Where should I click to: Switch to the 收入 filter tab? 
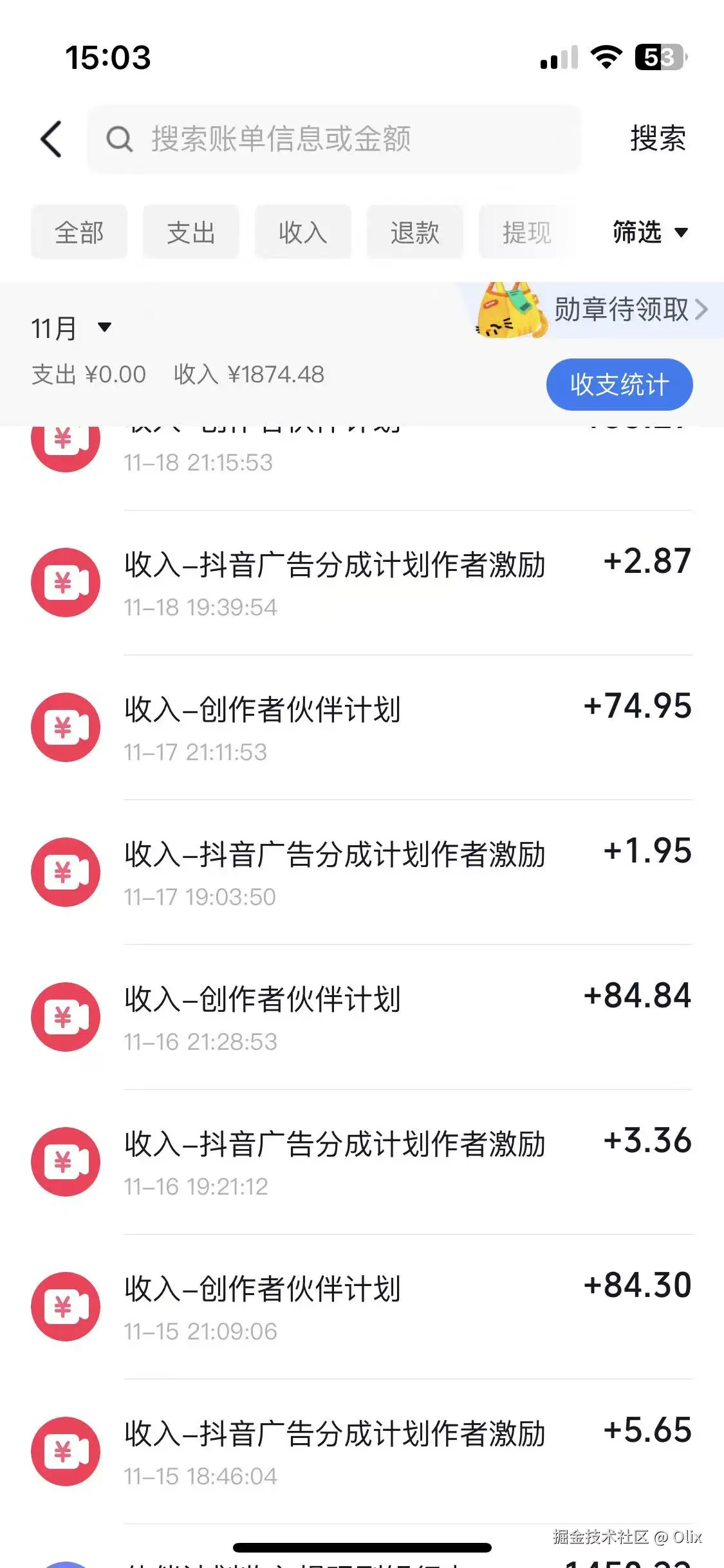(x=302, y=232)
